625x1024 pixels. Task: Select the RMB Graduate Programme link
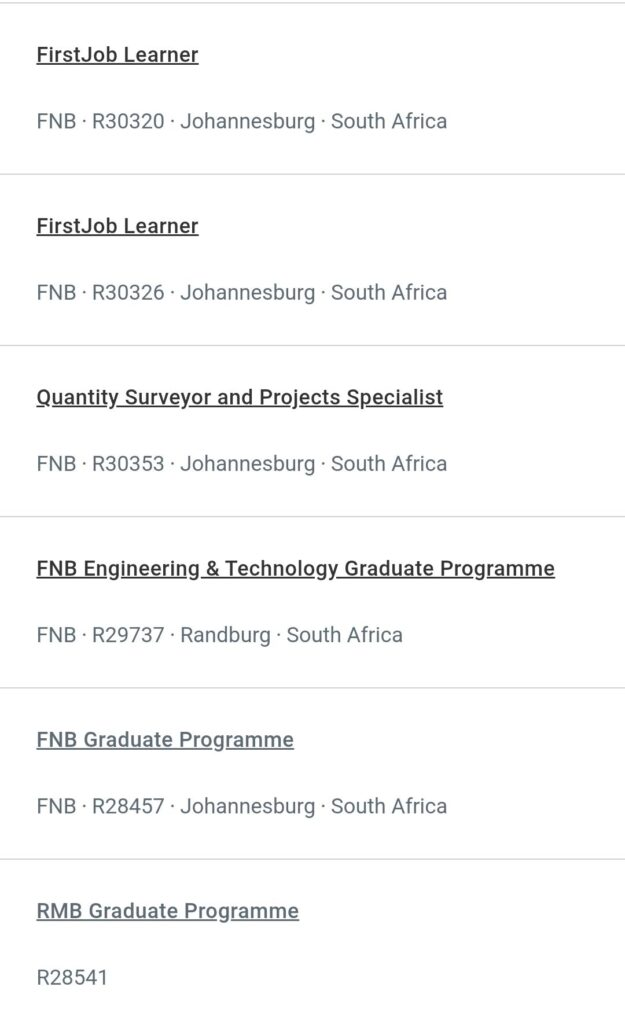(168, 910)
